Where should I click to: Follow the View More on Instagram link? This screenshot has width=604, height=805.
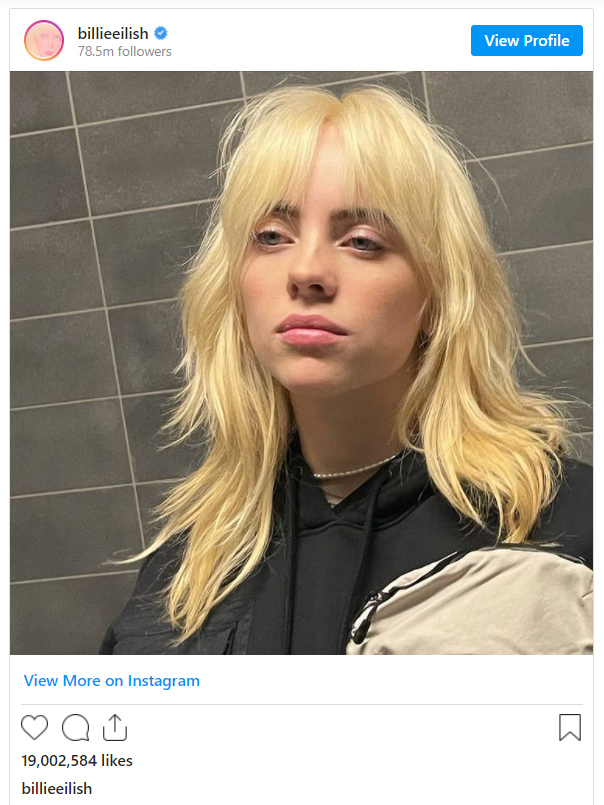tap(112, 681)
